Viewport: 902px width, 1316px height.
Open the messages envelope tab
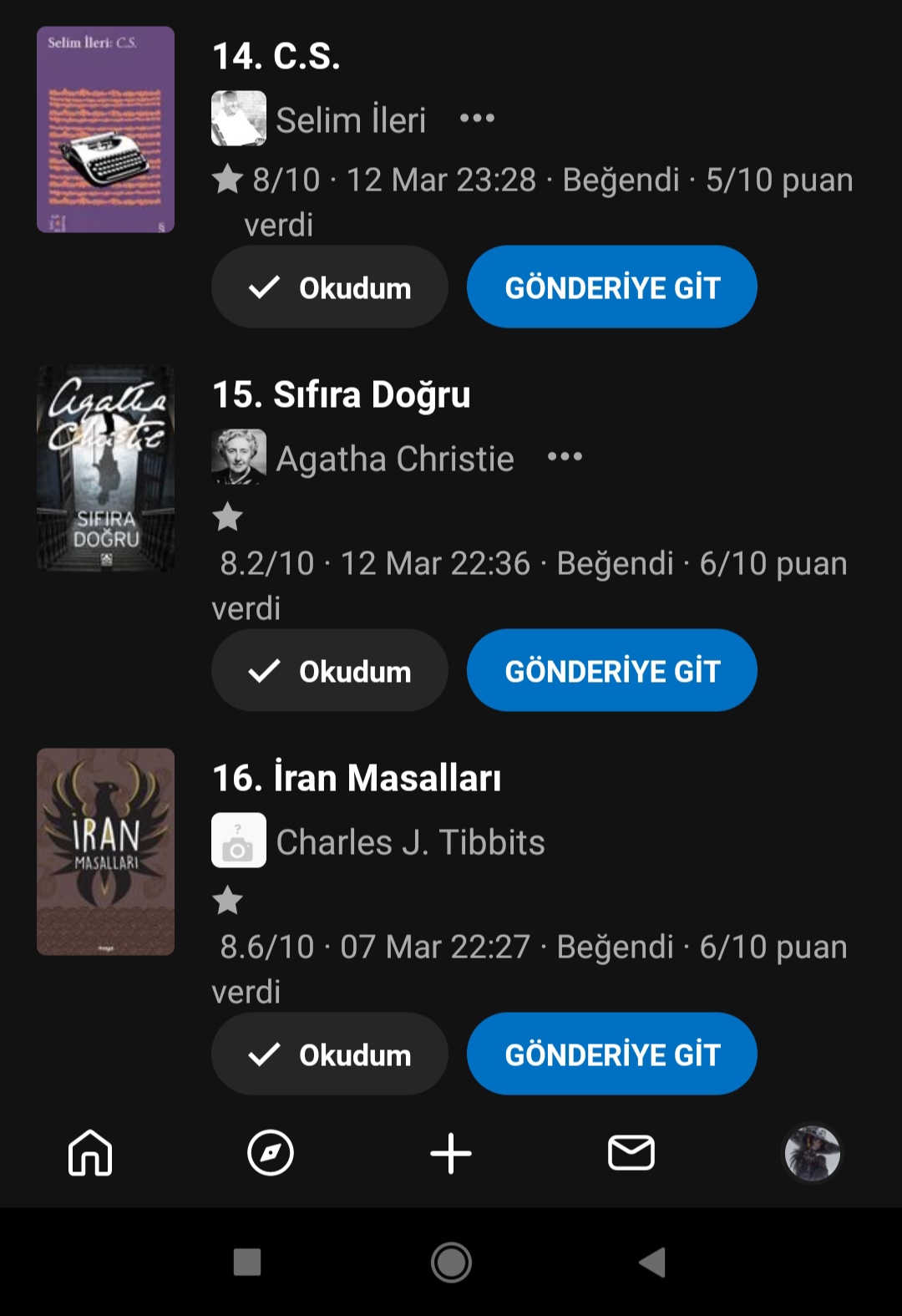click(x=631, y=1153)
